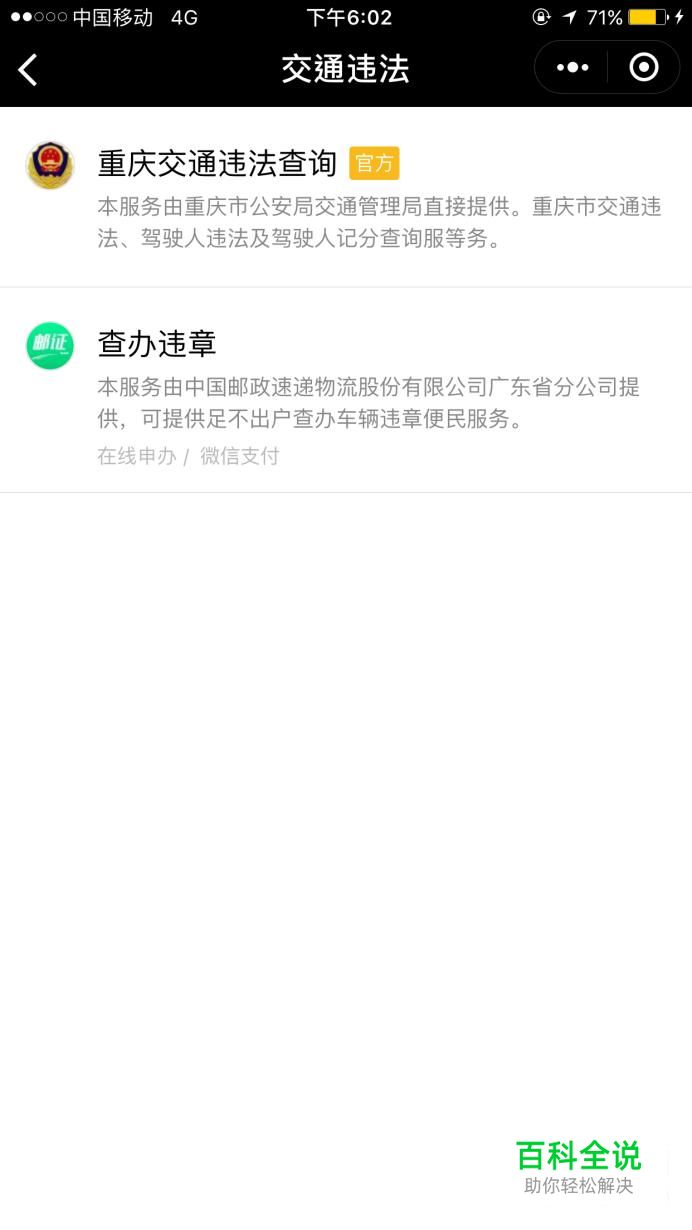Go back using the top-left arrow
The image size is (692, 1230).
pos(28,69)
